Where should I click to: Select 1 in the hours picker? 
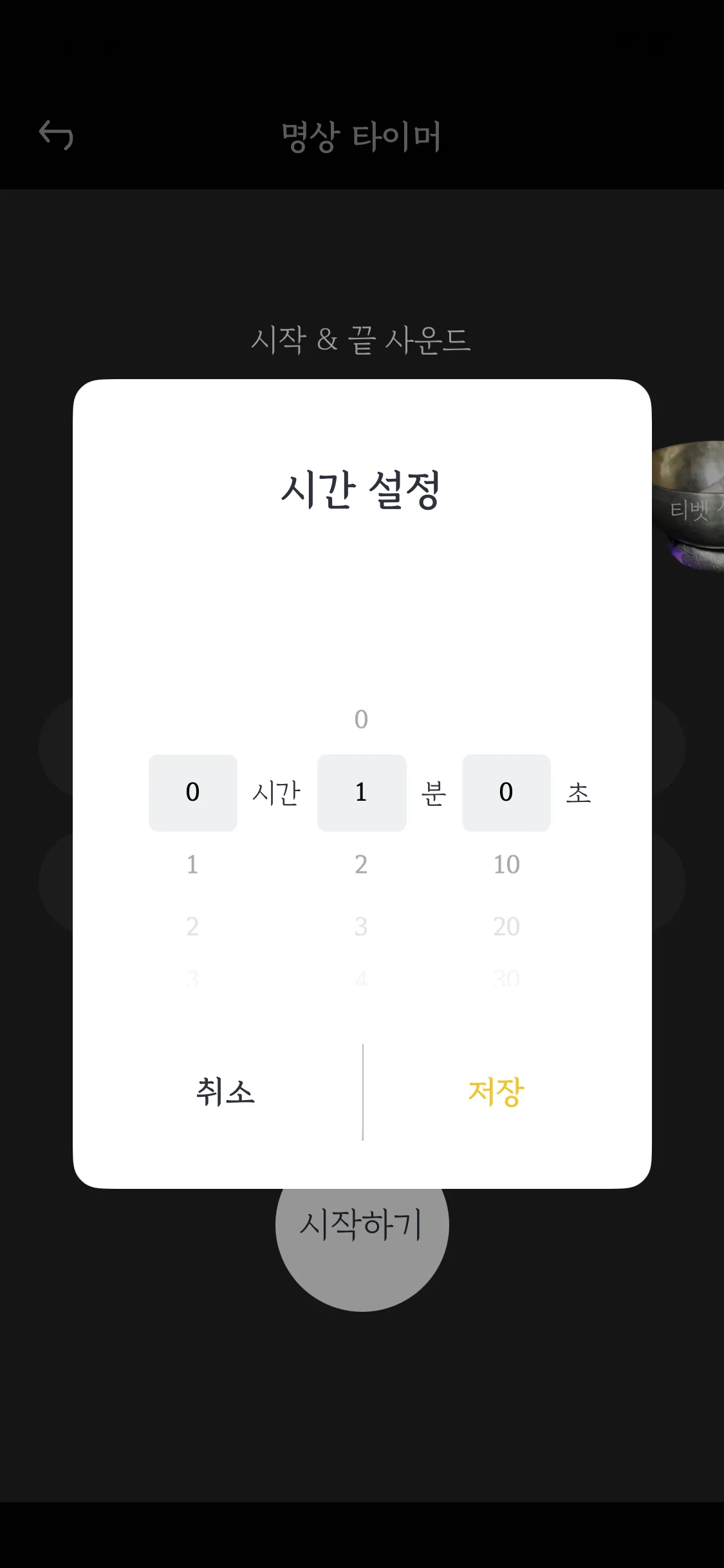(x=192, y=864)
